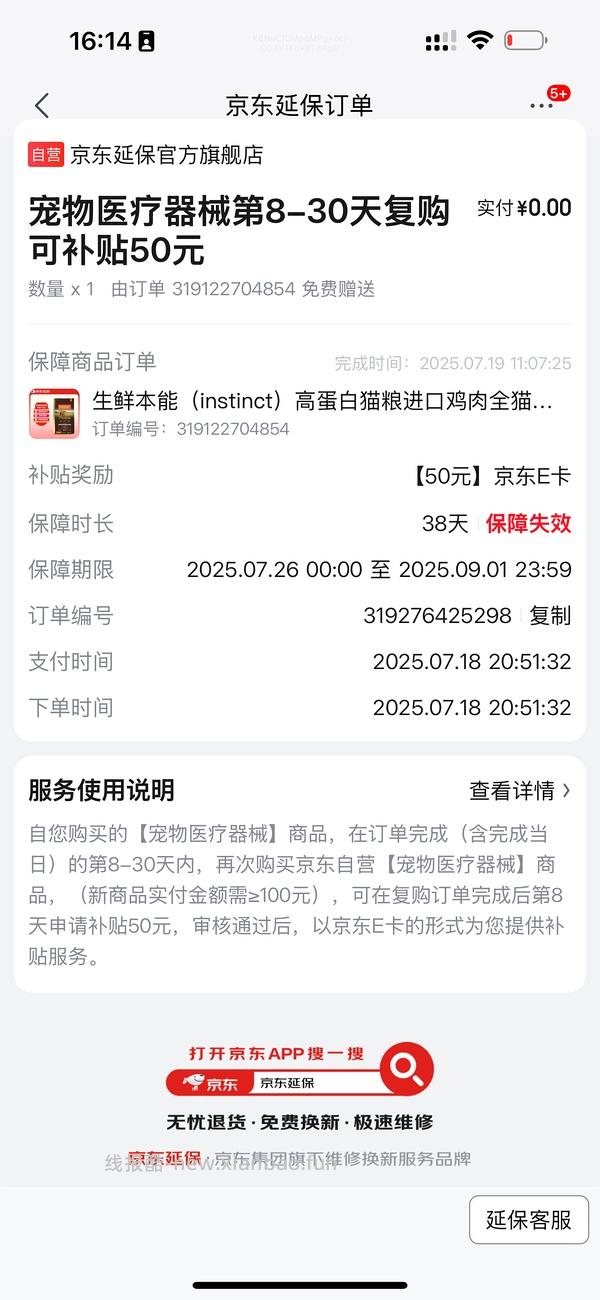Image resolution: width=600 pixels, height=1300 pixels.
Task: View service details via 查看详情
Action: (520, 790)
